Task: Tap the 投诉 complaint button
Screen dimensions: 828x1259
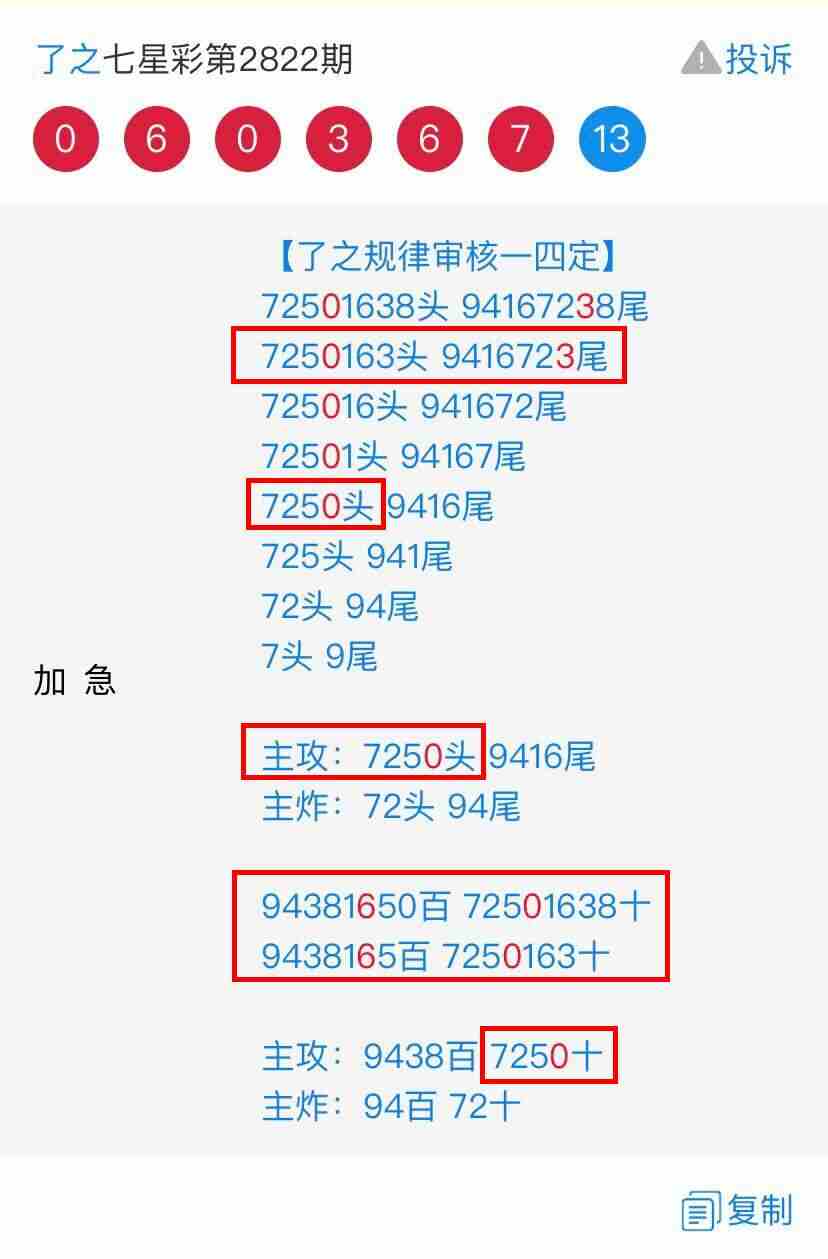Action: [x=737, y=59]
